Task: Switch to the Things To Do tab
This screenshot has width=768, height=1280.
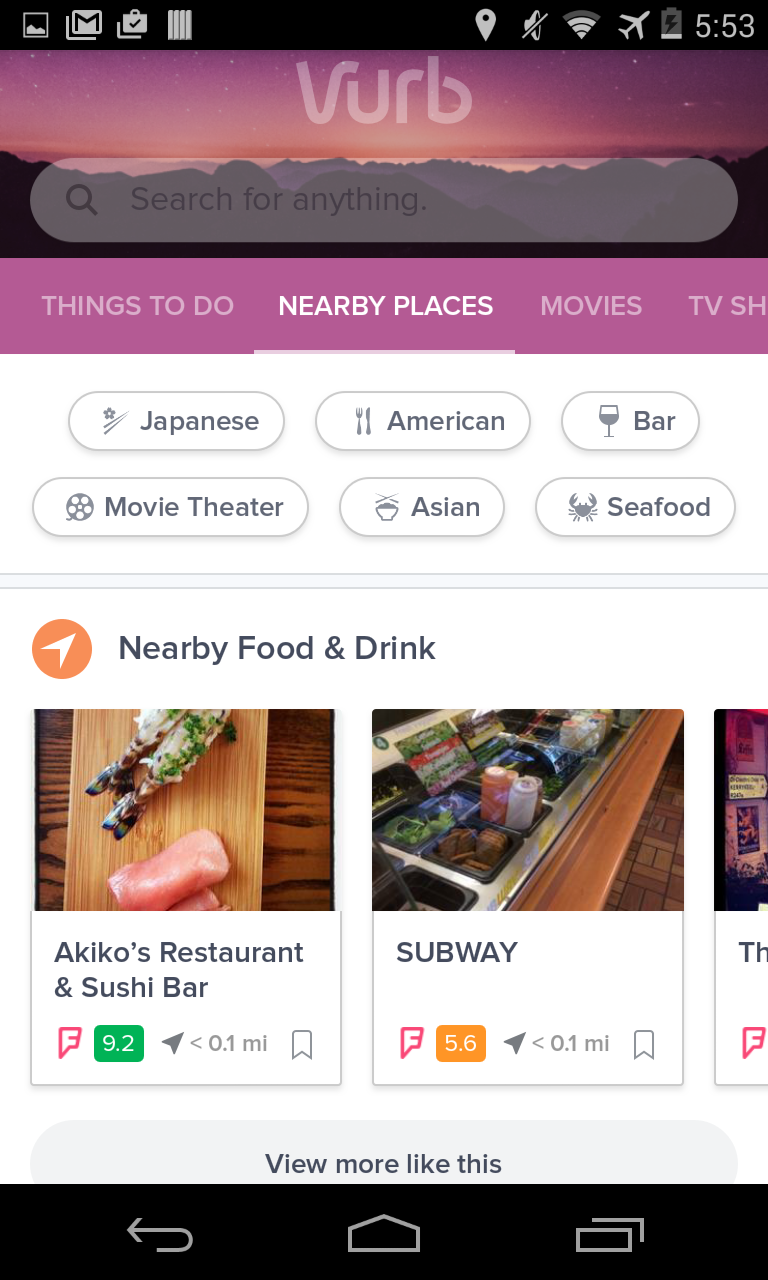Action: point(137,306)
